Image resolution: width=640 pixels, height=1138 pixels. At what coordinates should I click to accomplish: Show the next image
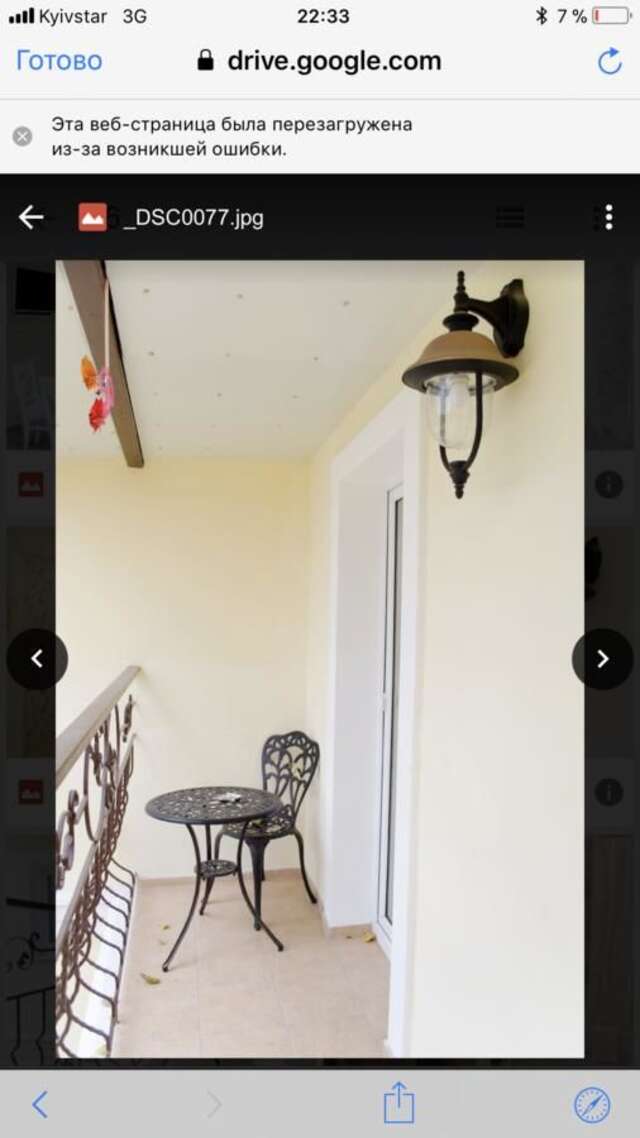(x=602, y=659)
